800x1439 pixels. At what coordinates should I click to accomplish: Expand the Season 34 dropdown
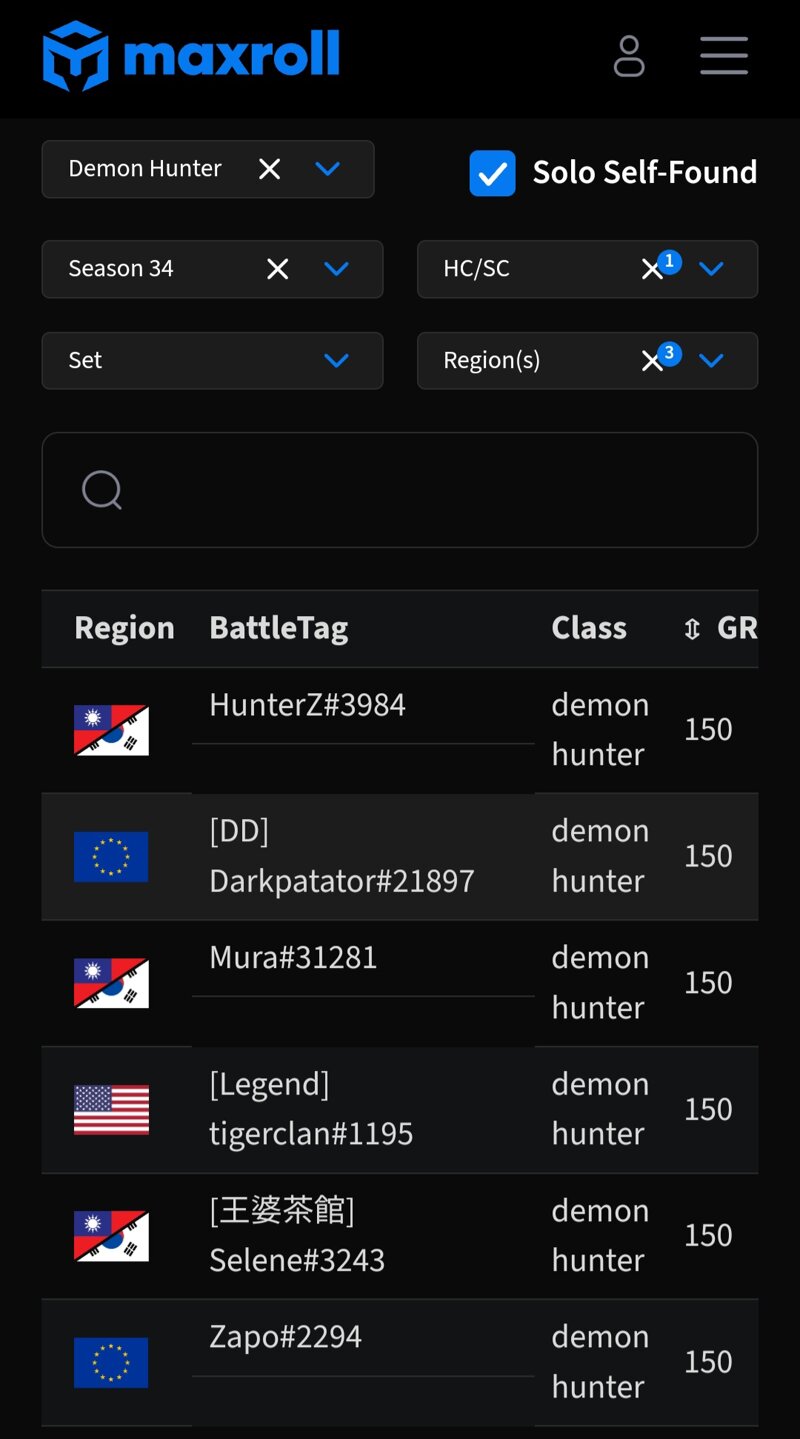click(337, 269)
